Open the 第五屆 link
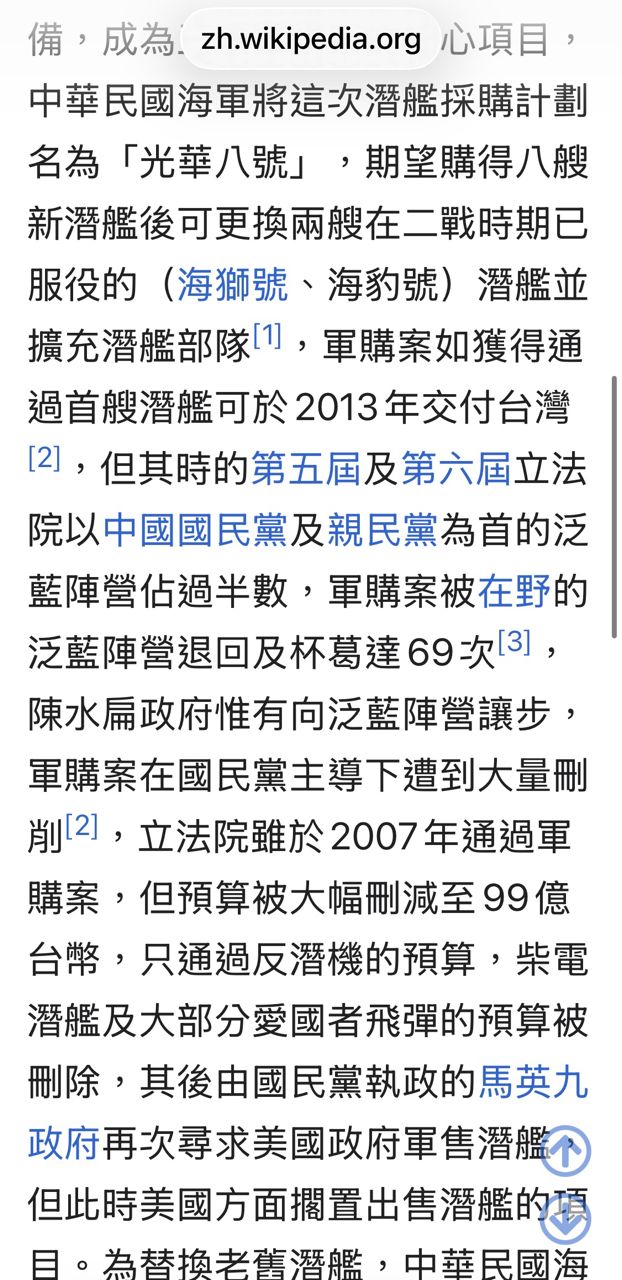Viewport: 622px width, 1280px height. coord(305,468)
